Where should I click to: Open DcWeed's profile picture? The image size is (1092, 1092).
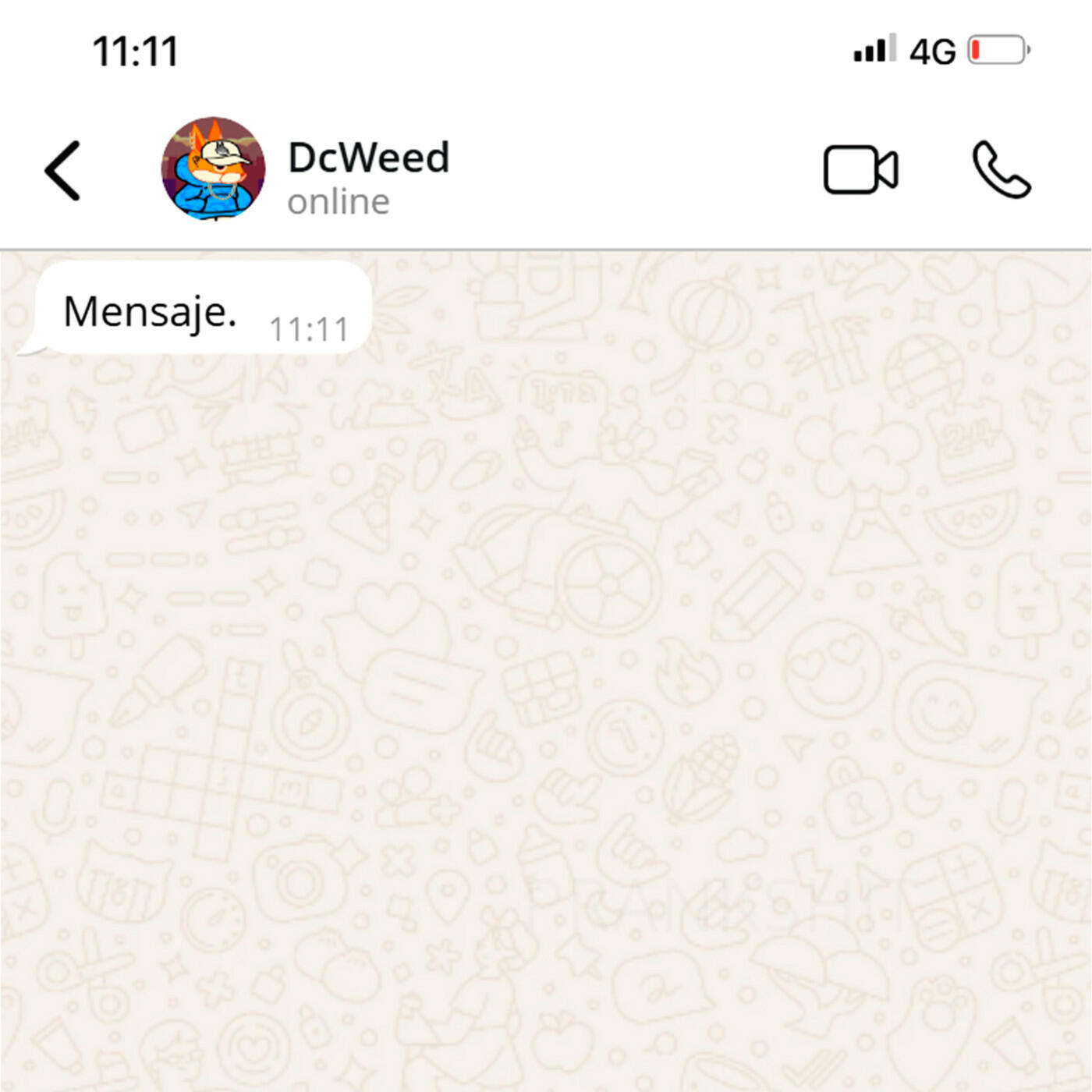coord(213,169)
